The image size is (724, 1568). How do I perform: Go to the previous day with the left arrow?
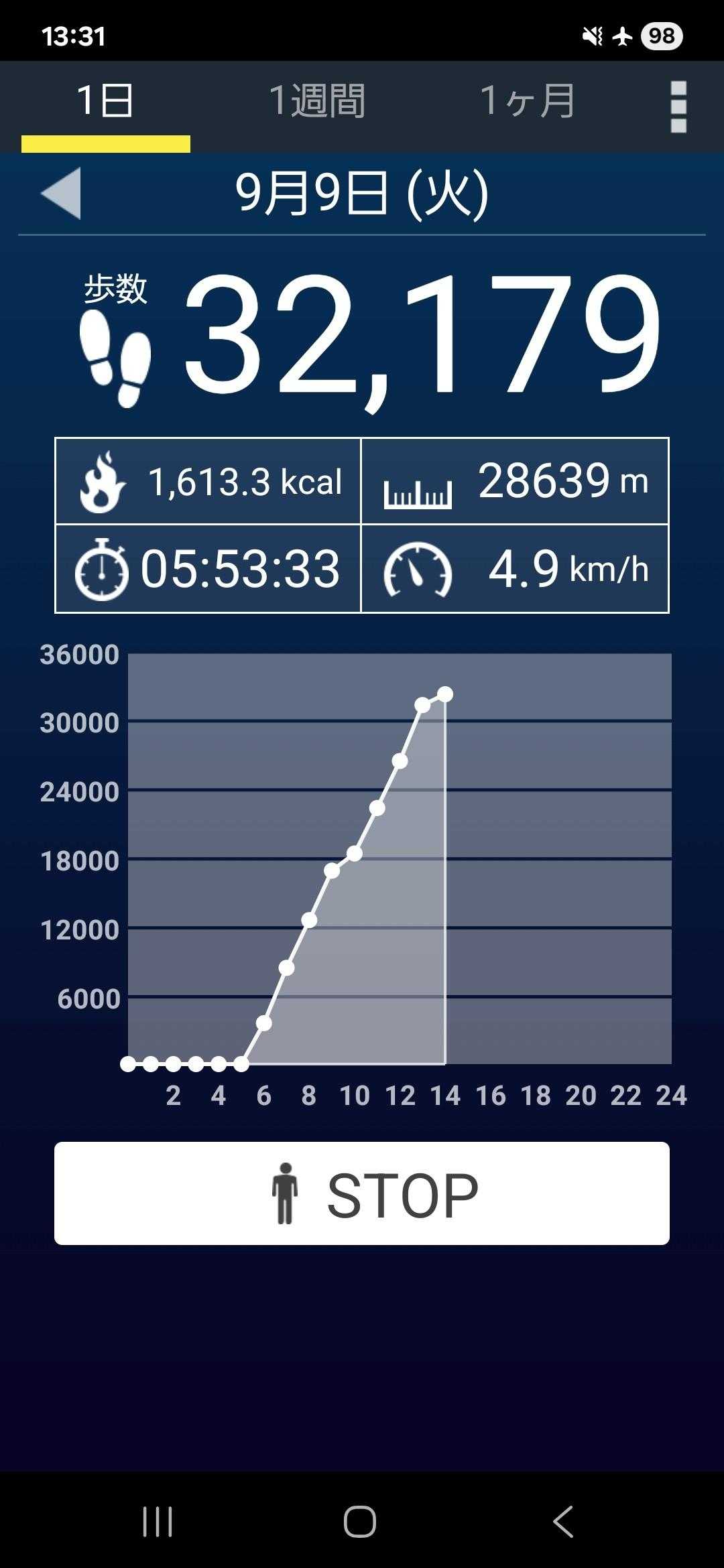[62, 193]
